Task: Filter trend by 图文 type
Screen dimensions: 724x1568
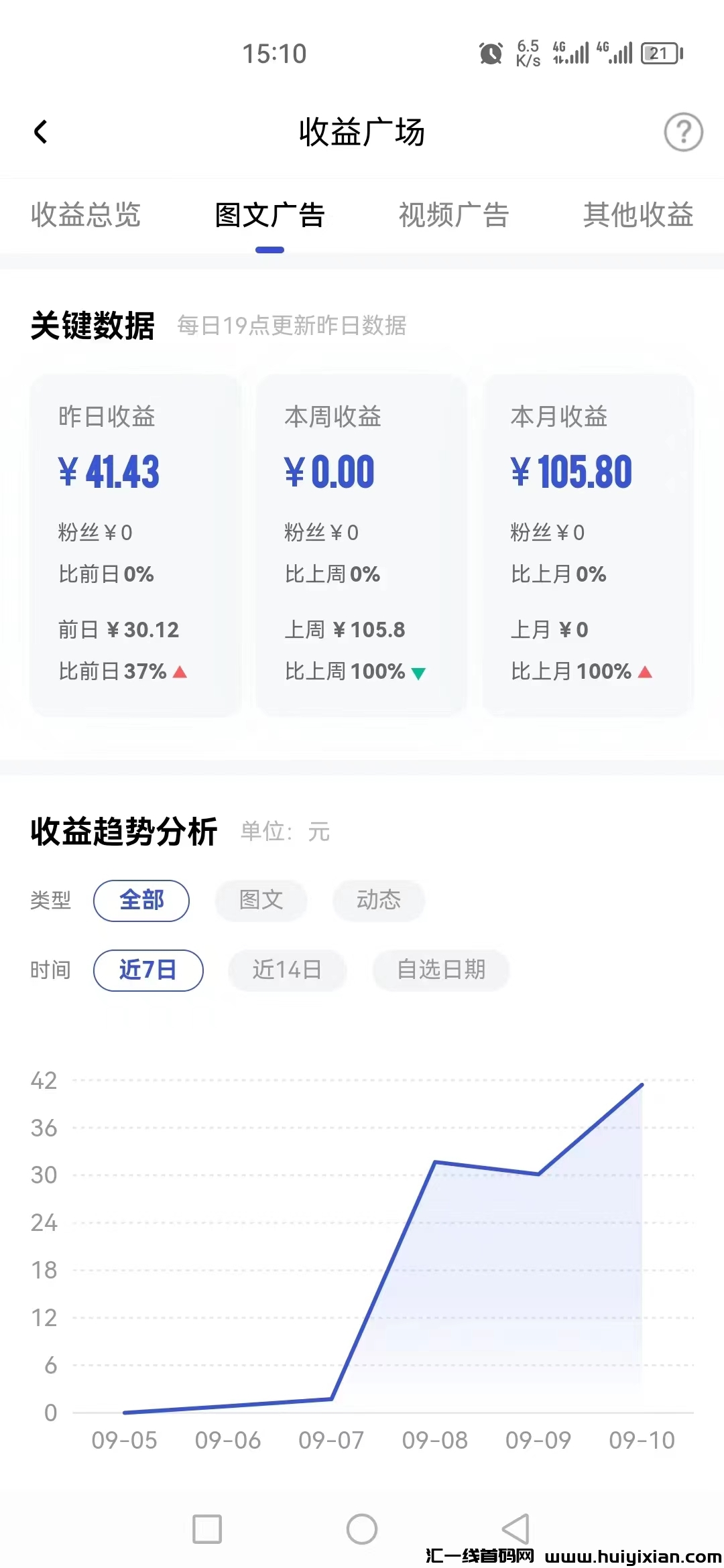Action: [261, 900]
